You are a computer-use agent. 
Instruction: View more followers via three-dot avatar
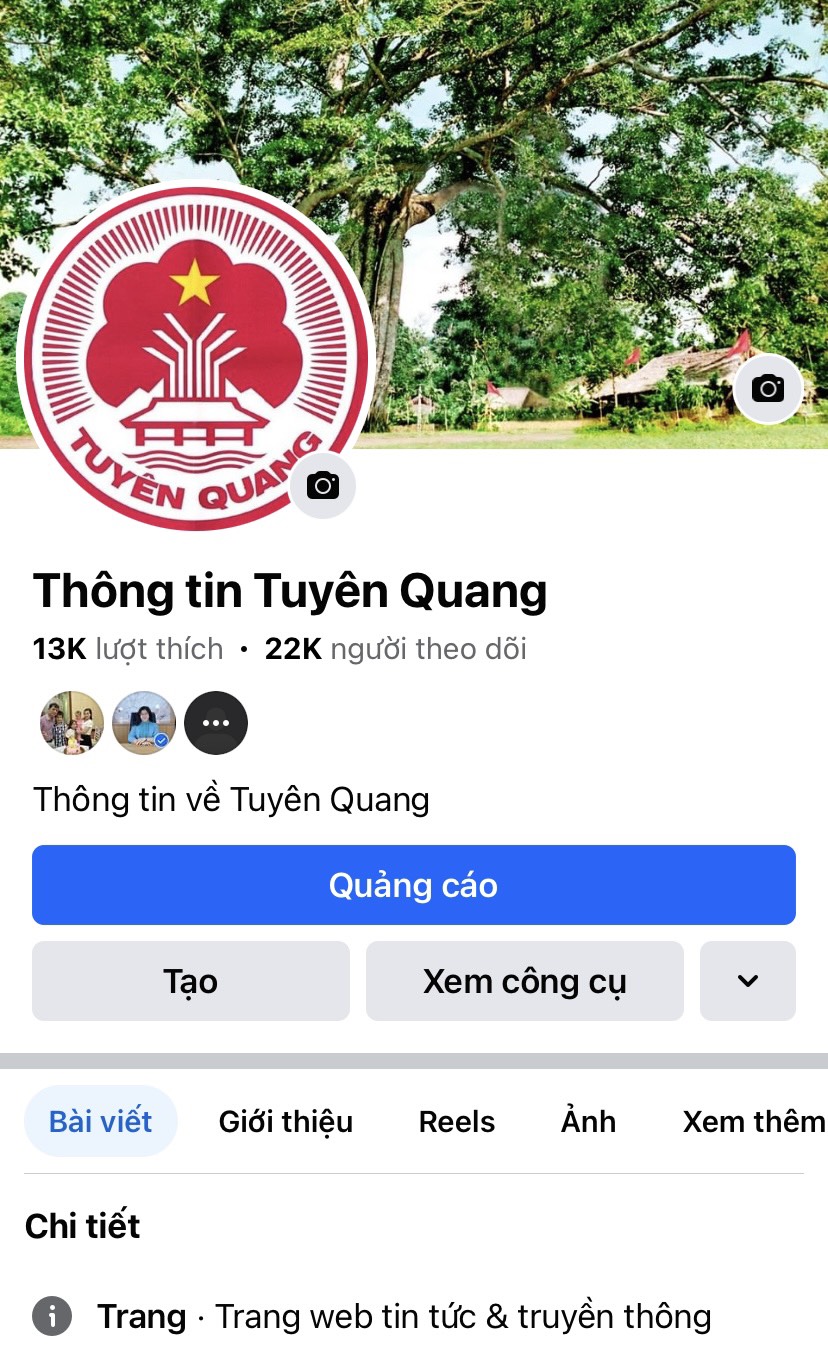216,722
